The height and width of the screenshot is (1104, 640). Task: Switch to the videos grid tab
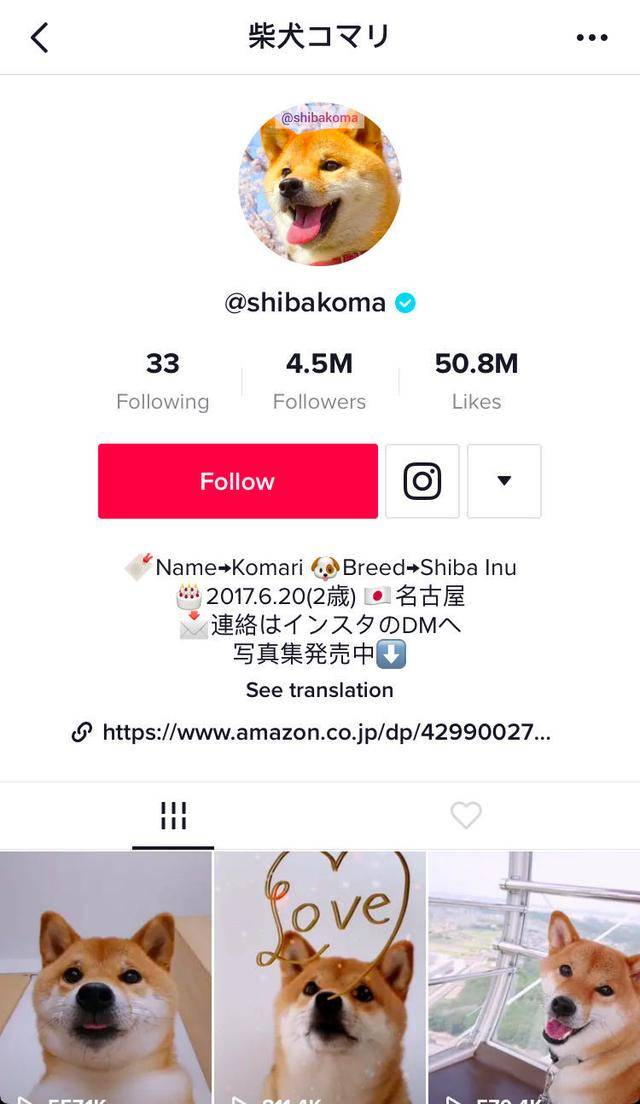173,816
